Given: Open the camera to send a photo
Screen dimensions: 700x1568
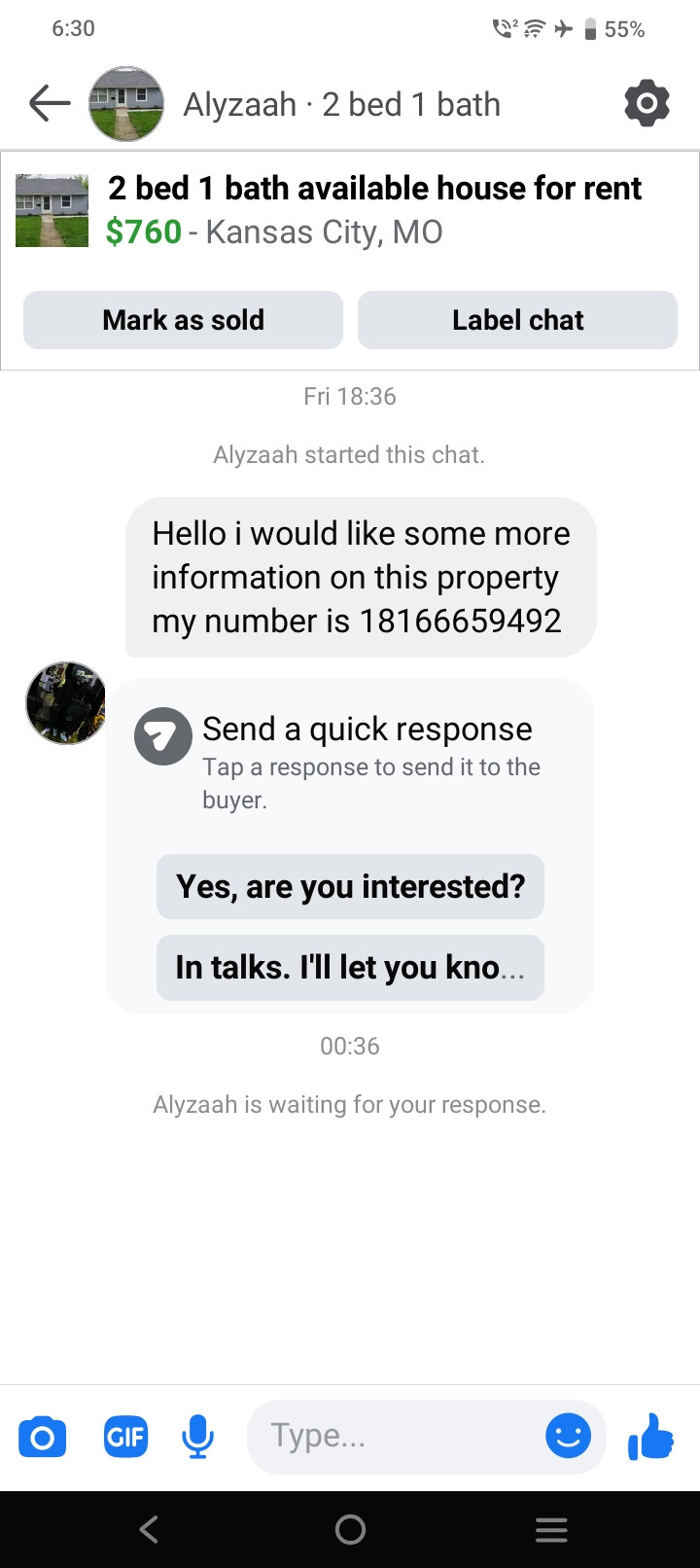Looking at the screenshot, I should [x=43, y=1437].
